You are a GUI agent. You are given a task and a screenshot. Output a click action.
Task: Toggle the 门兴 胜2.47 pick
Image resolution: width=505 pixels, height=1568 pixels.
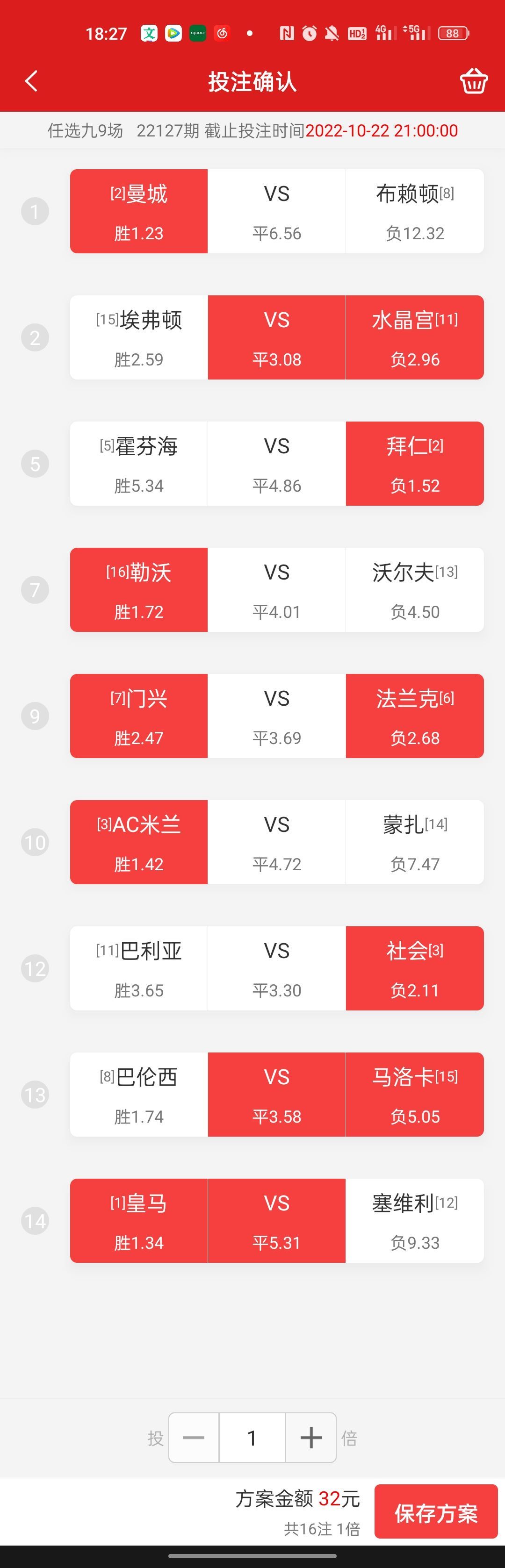pos(139,716)
